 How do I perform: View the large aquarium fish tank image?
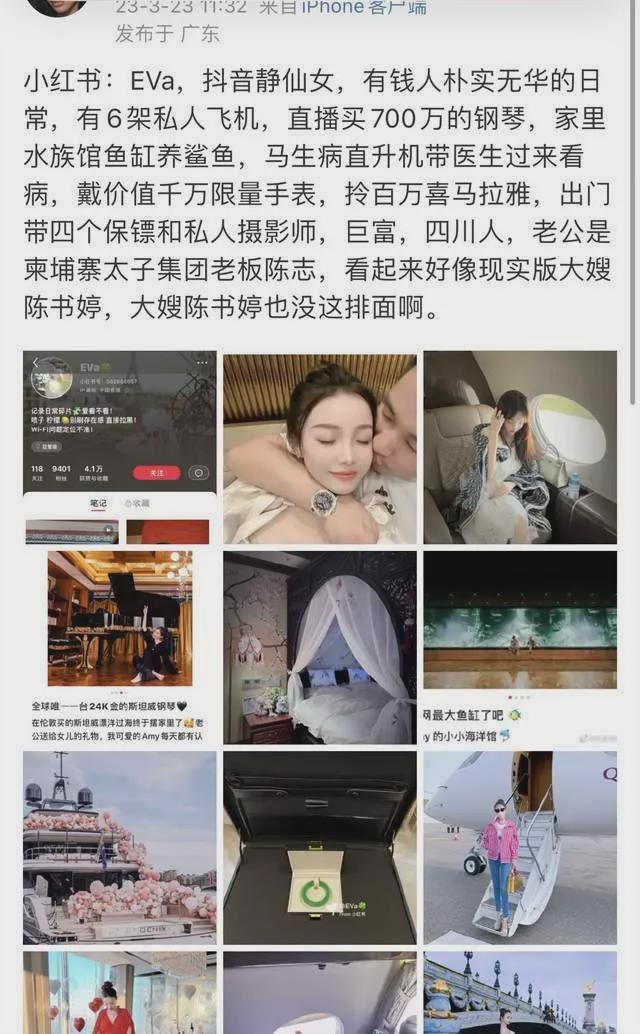(520, 647)
